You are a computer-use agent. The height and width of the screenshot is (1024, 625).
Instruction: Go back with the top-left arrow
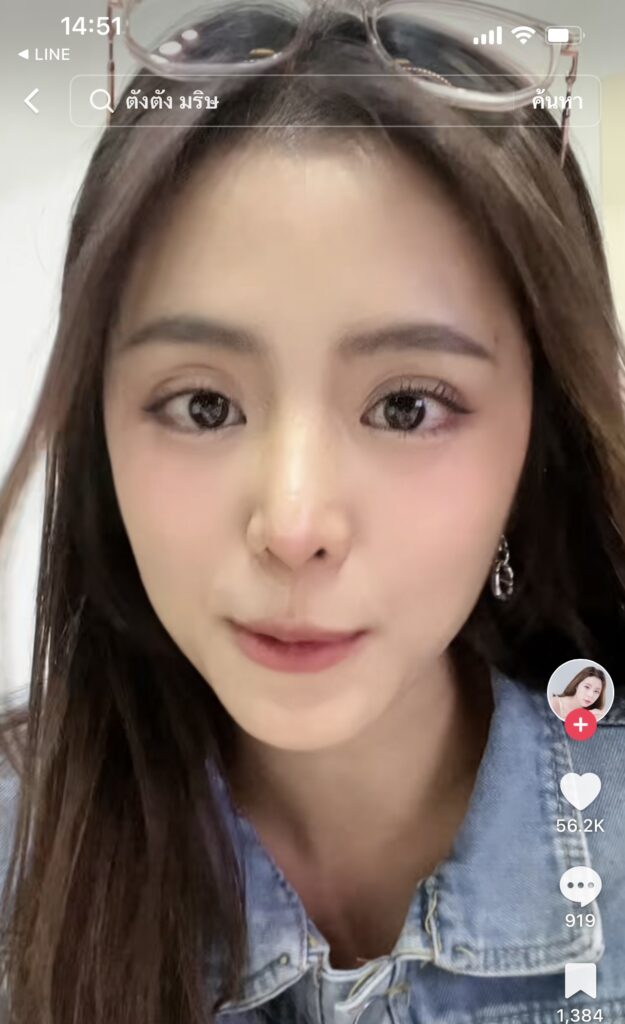pos(32,100)
